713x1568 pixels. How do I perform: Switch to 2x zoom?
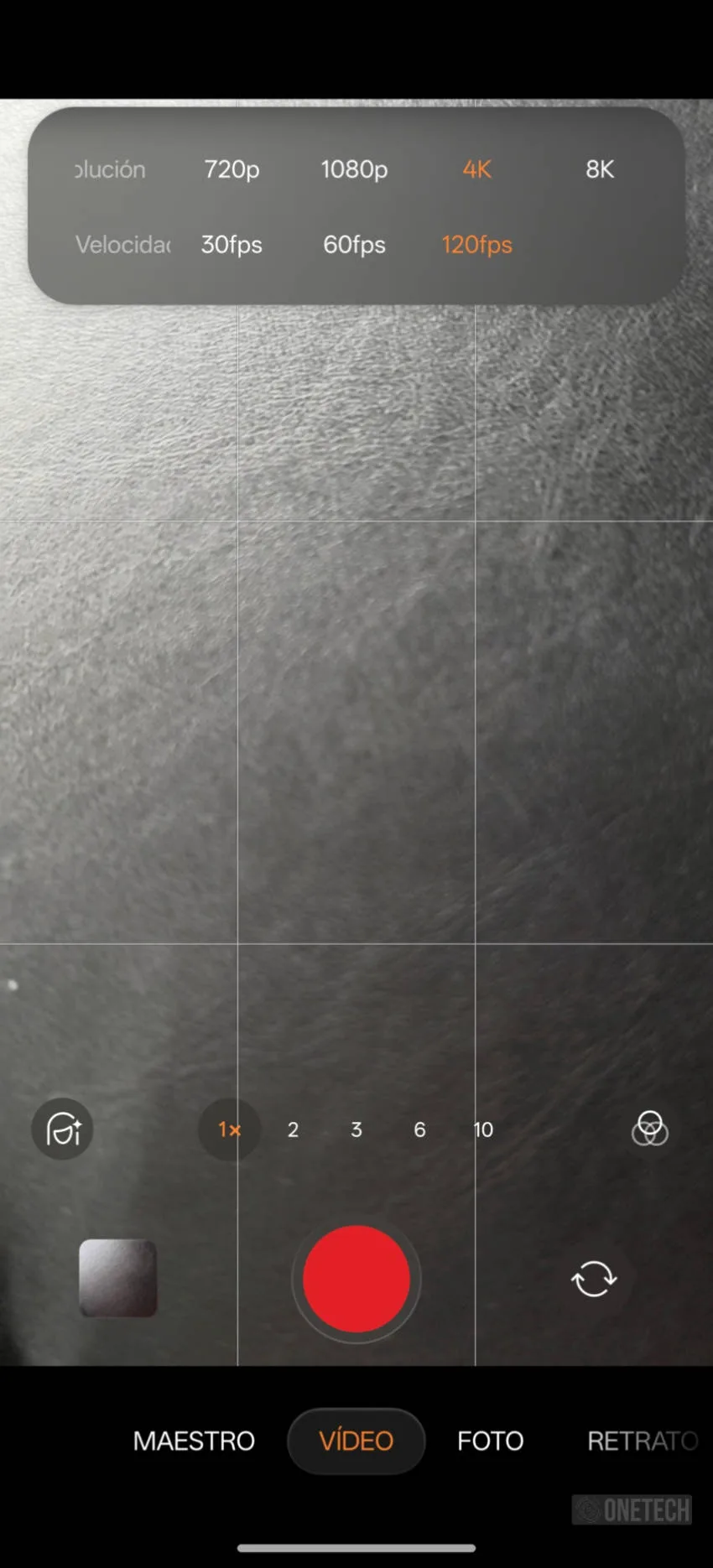coord(293,1129)
